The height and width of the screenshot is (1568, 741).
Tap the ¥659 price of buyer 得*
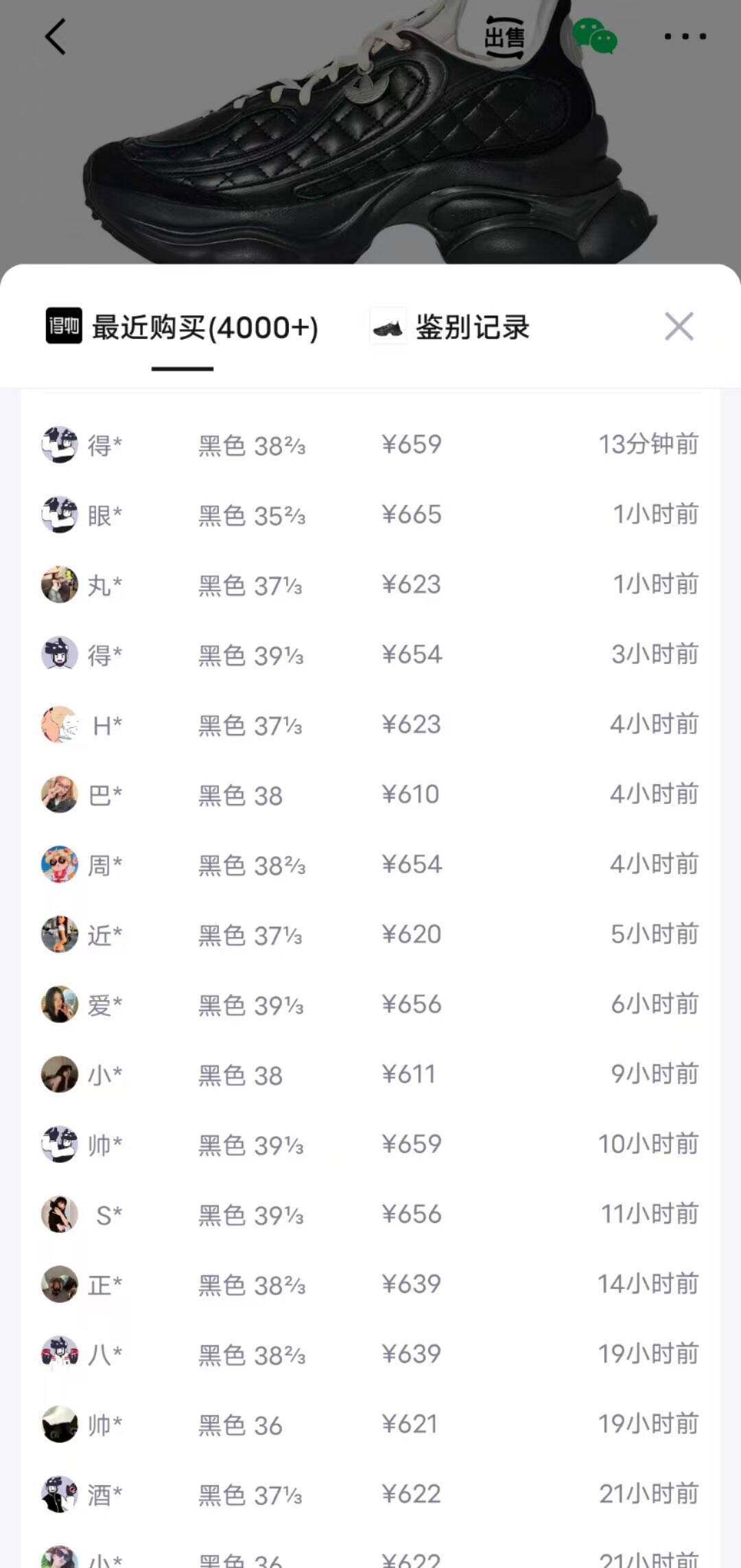pyautogui.click(x=412, y=444)
